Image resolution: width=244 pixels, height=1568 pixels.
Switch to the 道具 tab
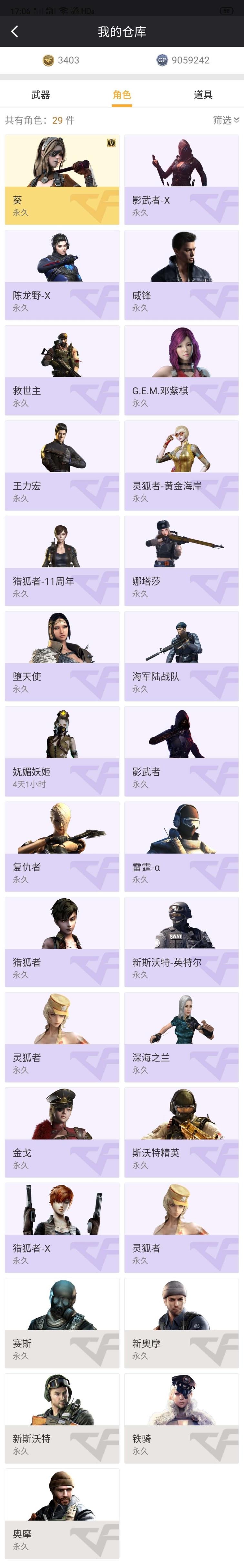pos(203,95)
